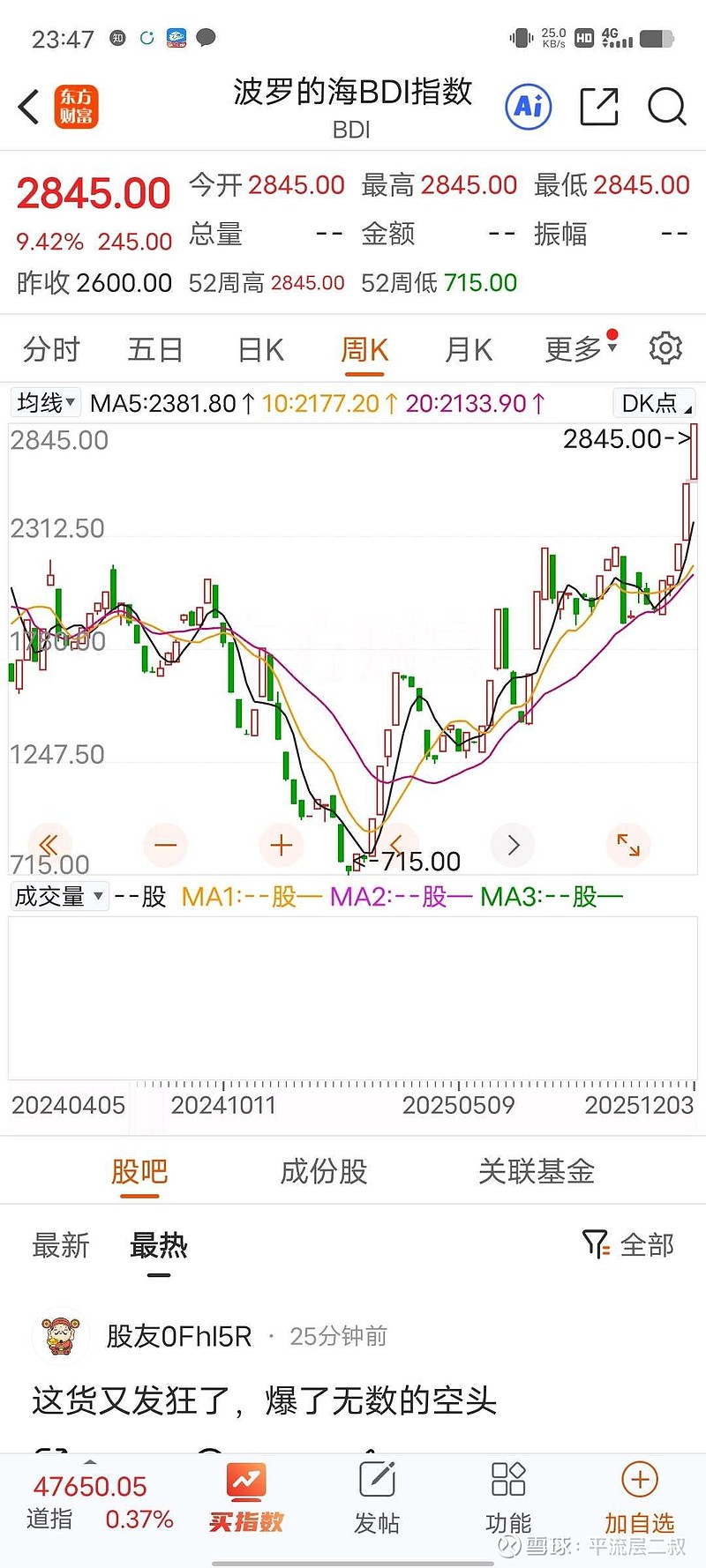706x1568 pixels.
Task: Expand chart to fullscreen
Action: click(x=628, y=845)
